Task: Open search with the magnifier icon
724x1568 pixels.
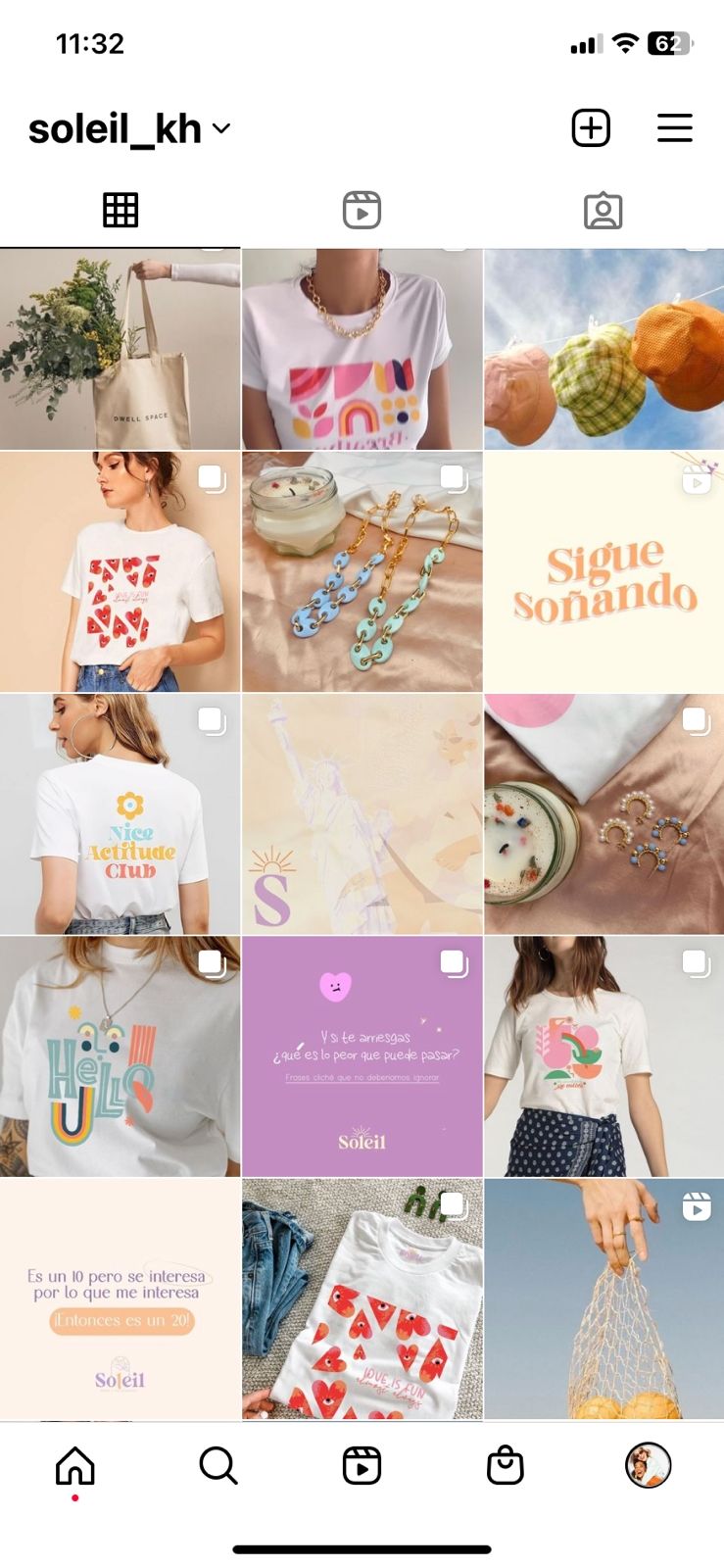Action: tap(217, 1465)
